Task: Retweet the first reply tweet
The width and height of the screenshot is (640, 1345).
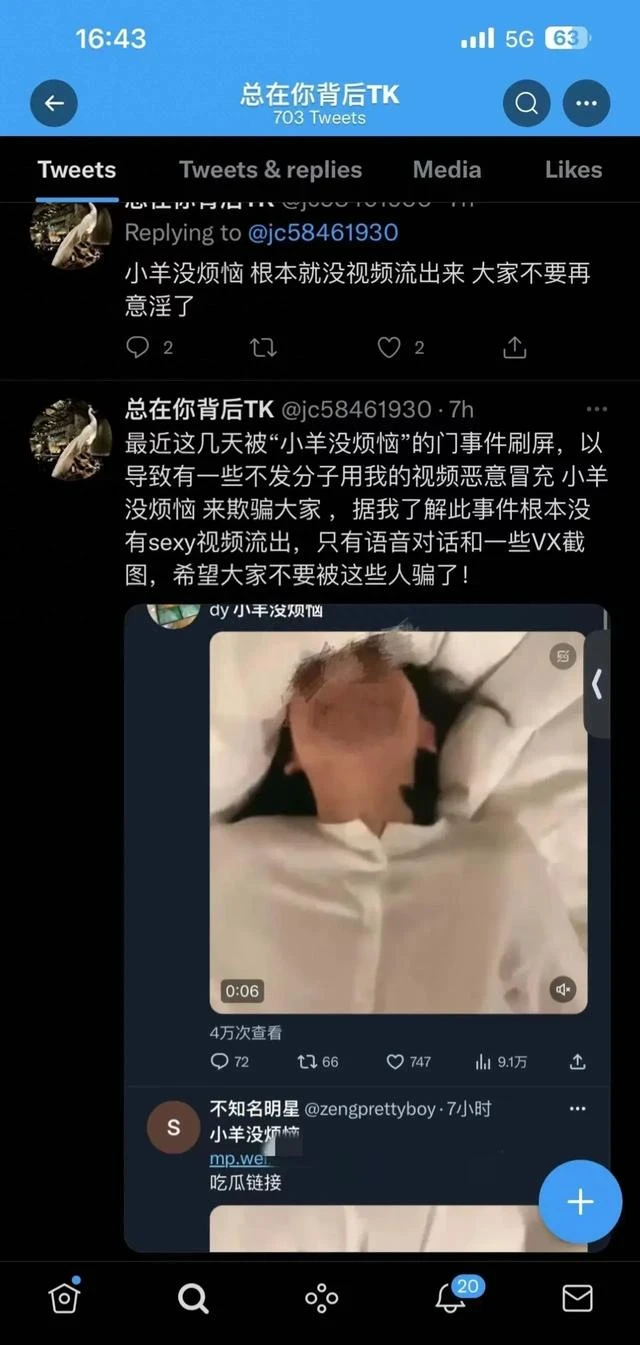Action: pos(262,347)
